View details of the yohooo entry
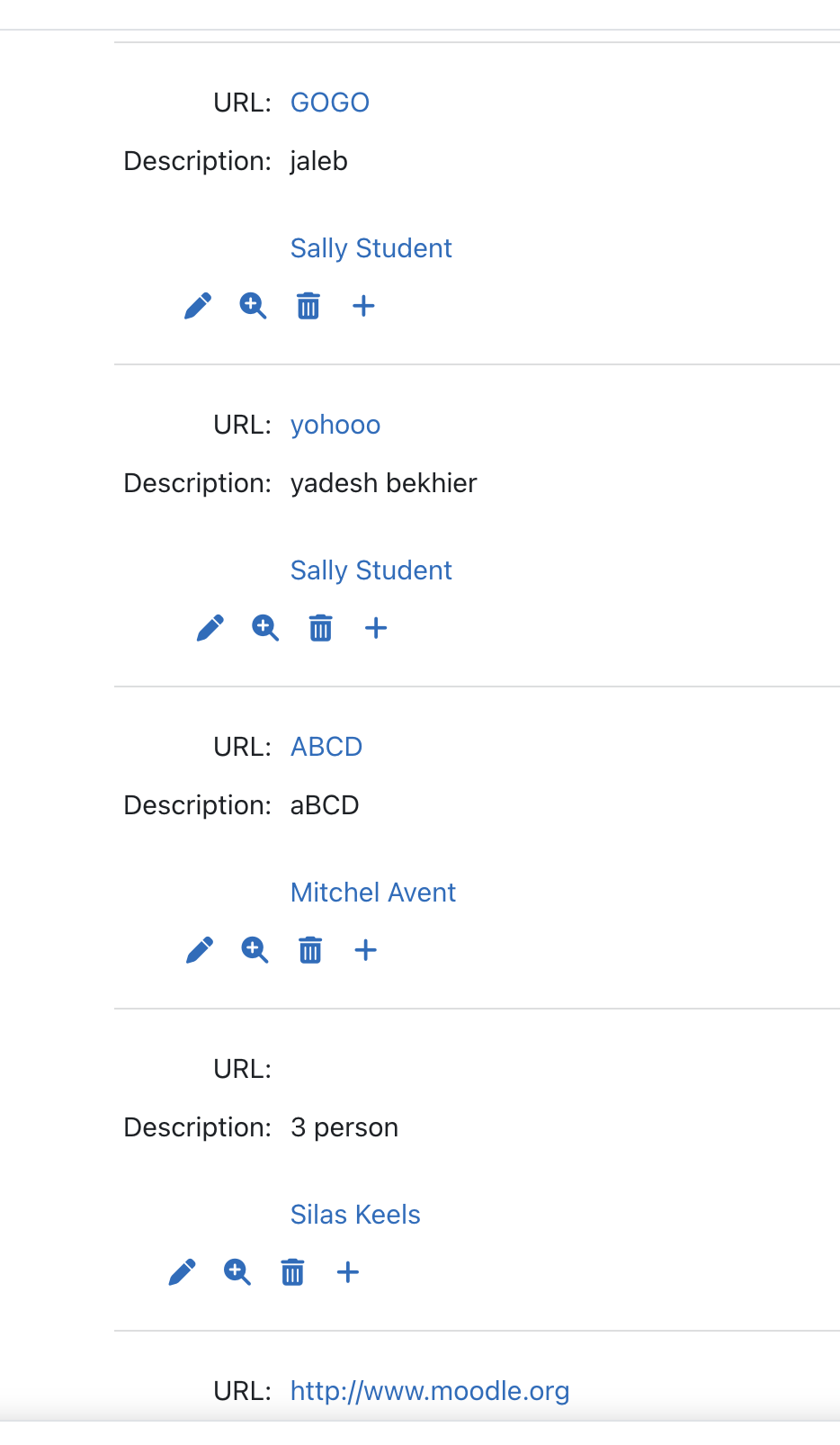 pyautogui.click(x=265, y=628)
